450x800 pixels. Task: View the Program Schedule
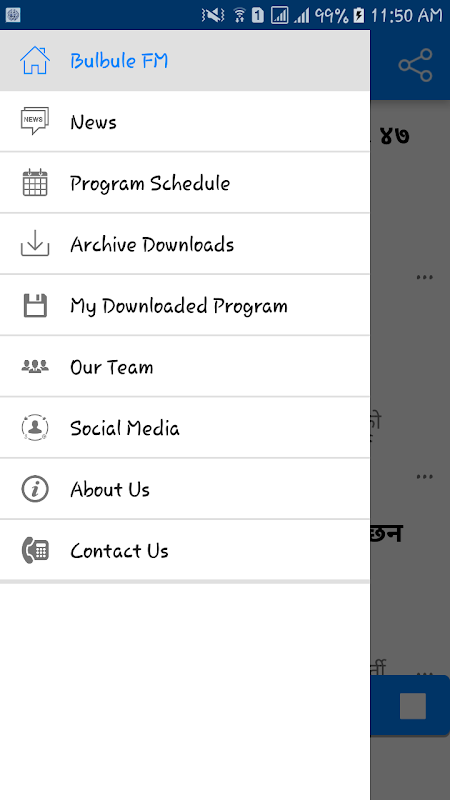tap(185, 183)
